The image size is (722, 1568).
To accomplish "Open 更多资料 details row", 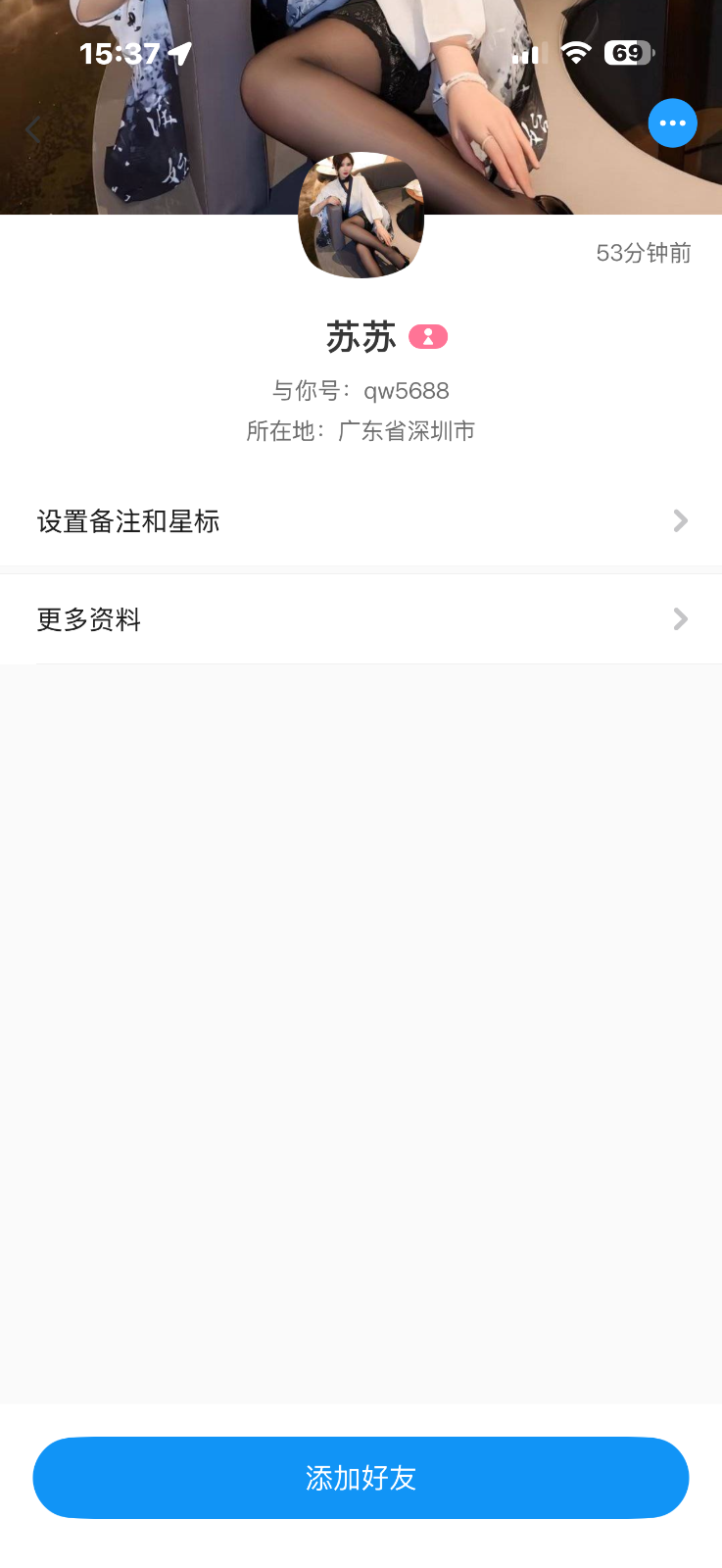I will [361, 619].
